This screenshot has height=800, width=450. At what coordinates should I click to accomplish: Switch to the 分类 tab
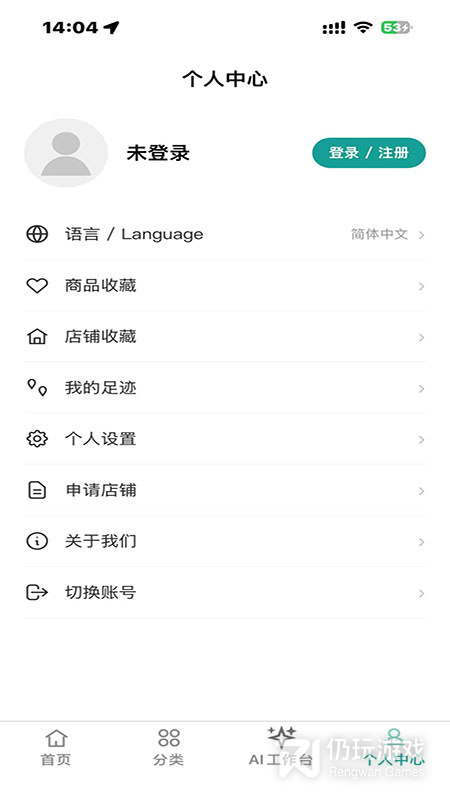click(168, 747)
